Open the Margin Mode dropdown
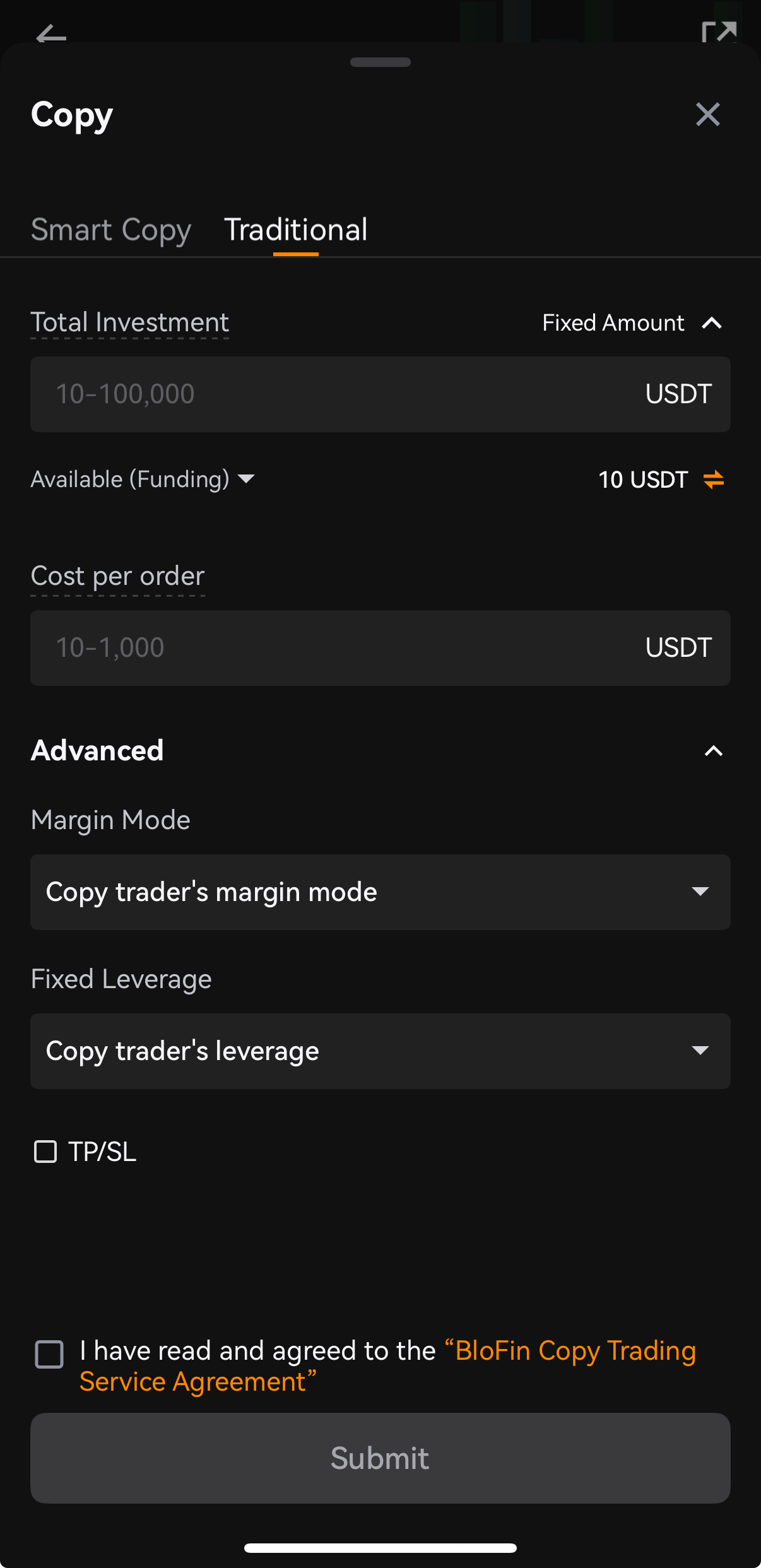This screenshot has height=1568, width=761. [x=380, y=892]
